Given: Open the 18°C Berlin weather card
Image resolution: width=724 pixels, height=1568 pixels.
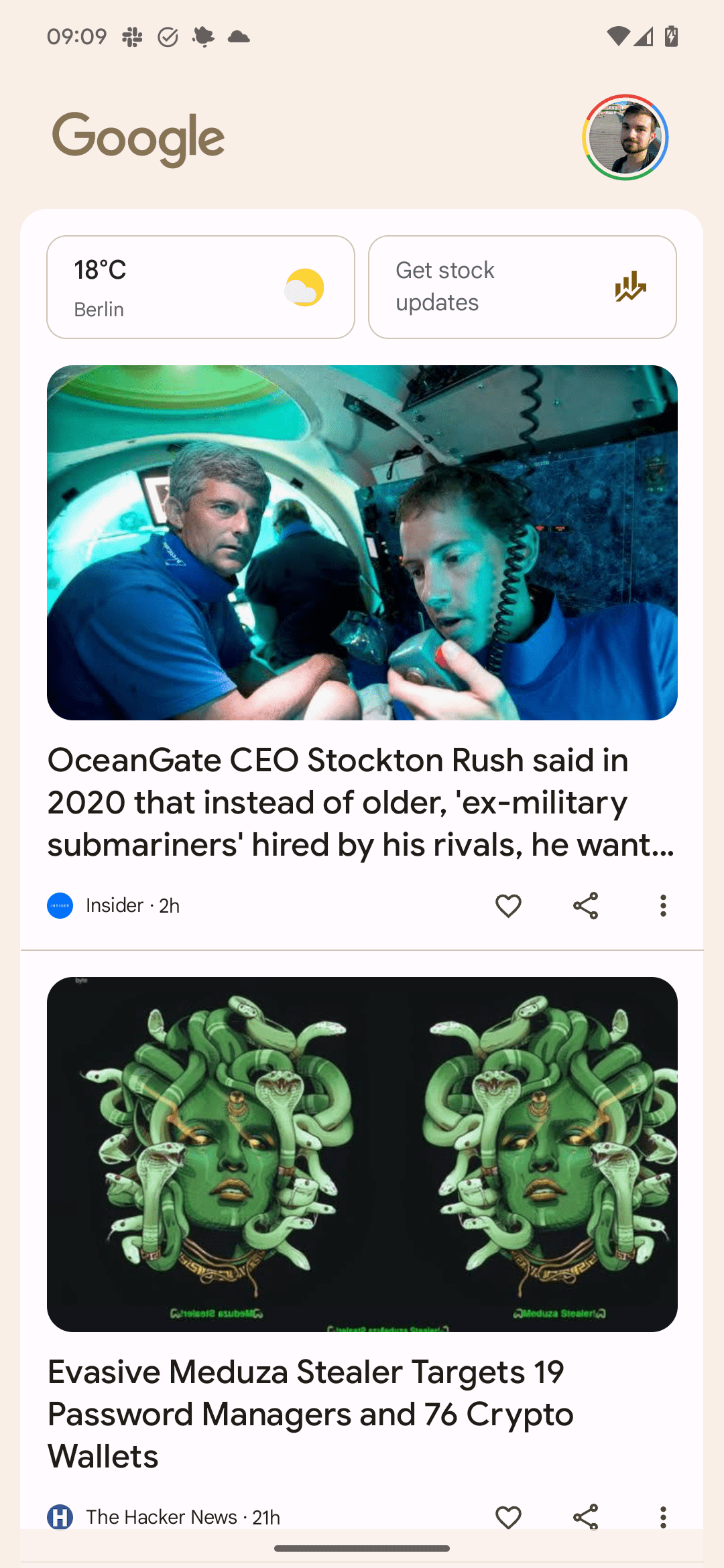Looking at the screenshot, I should 200,286.
